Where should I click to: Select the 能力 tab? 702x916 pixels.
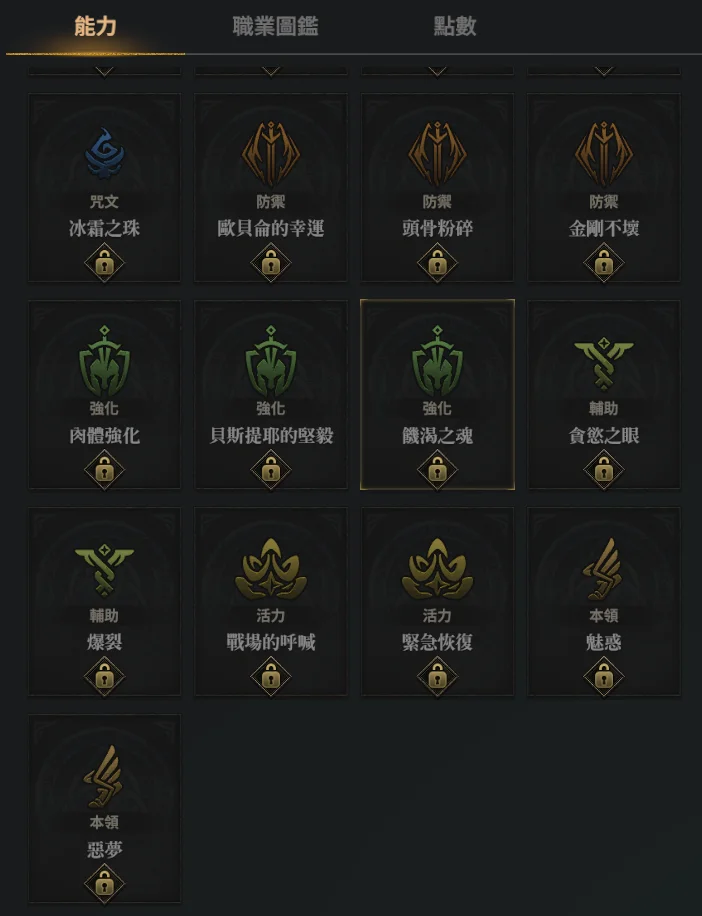click(x=95, y=27)
